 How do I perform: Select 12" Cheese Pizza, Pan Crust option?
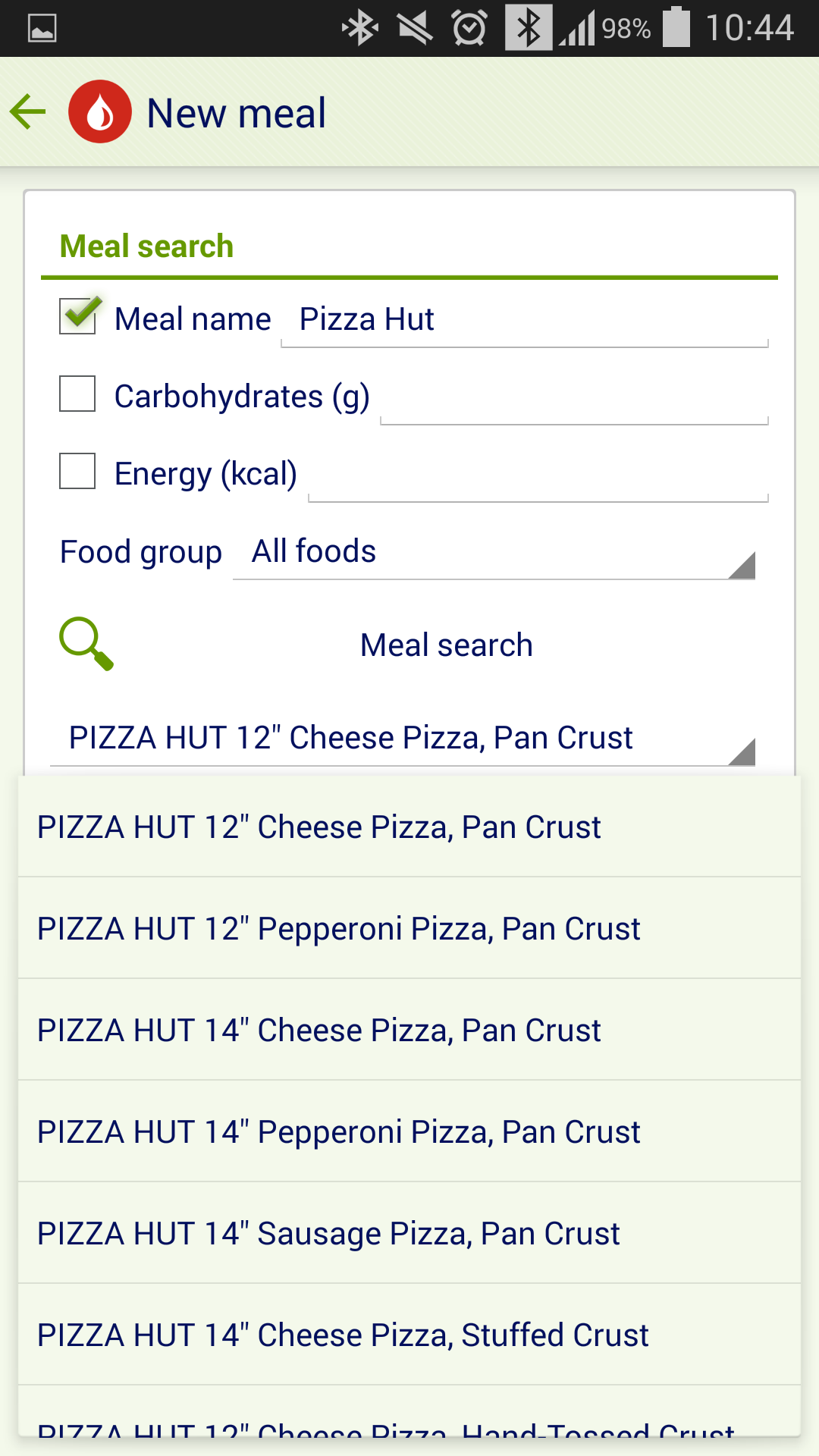409,827
